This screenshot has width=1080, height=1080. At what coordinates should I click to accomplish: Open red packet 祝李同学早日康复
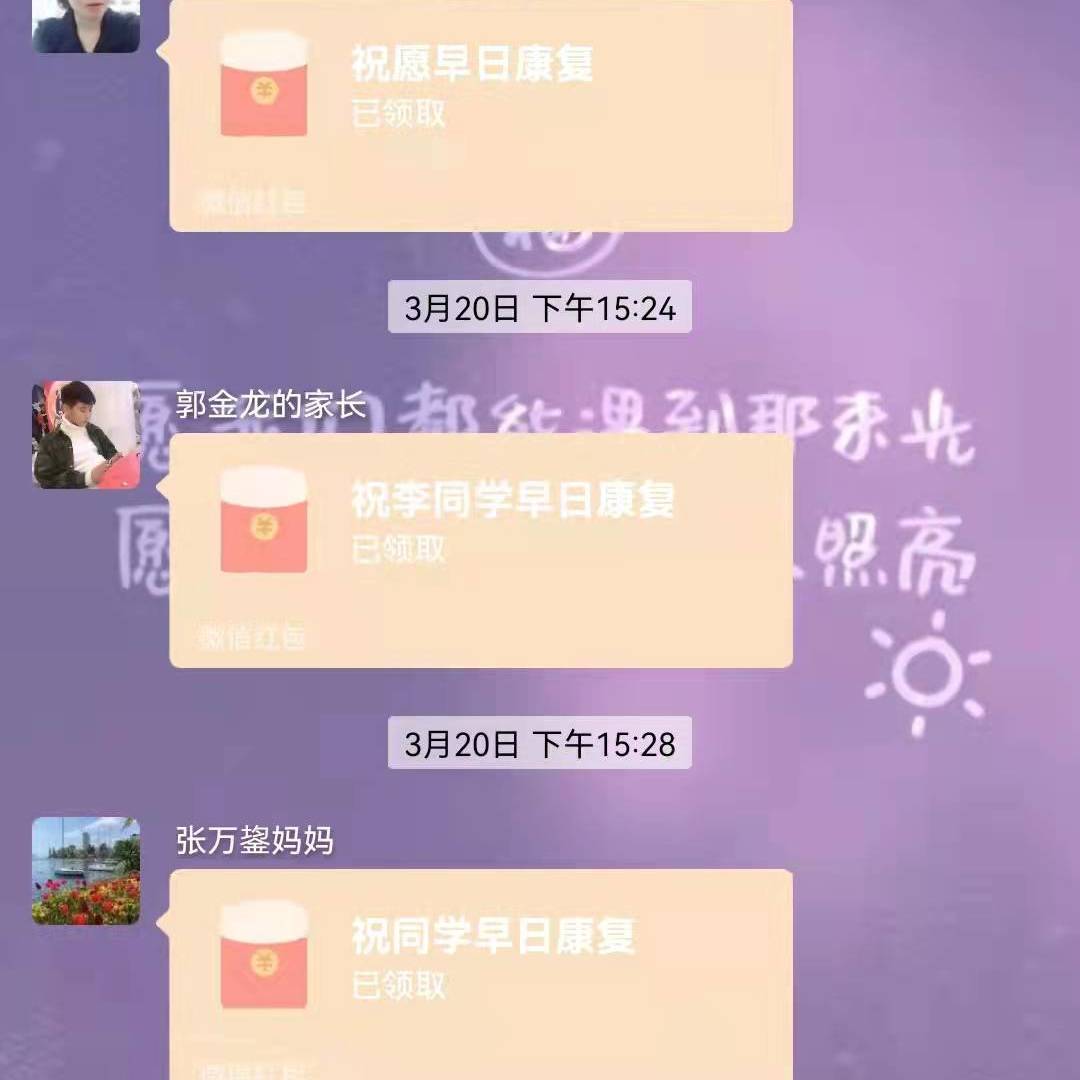tap(480, 548)
